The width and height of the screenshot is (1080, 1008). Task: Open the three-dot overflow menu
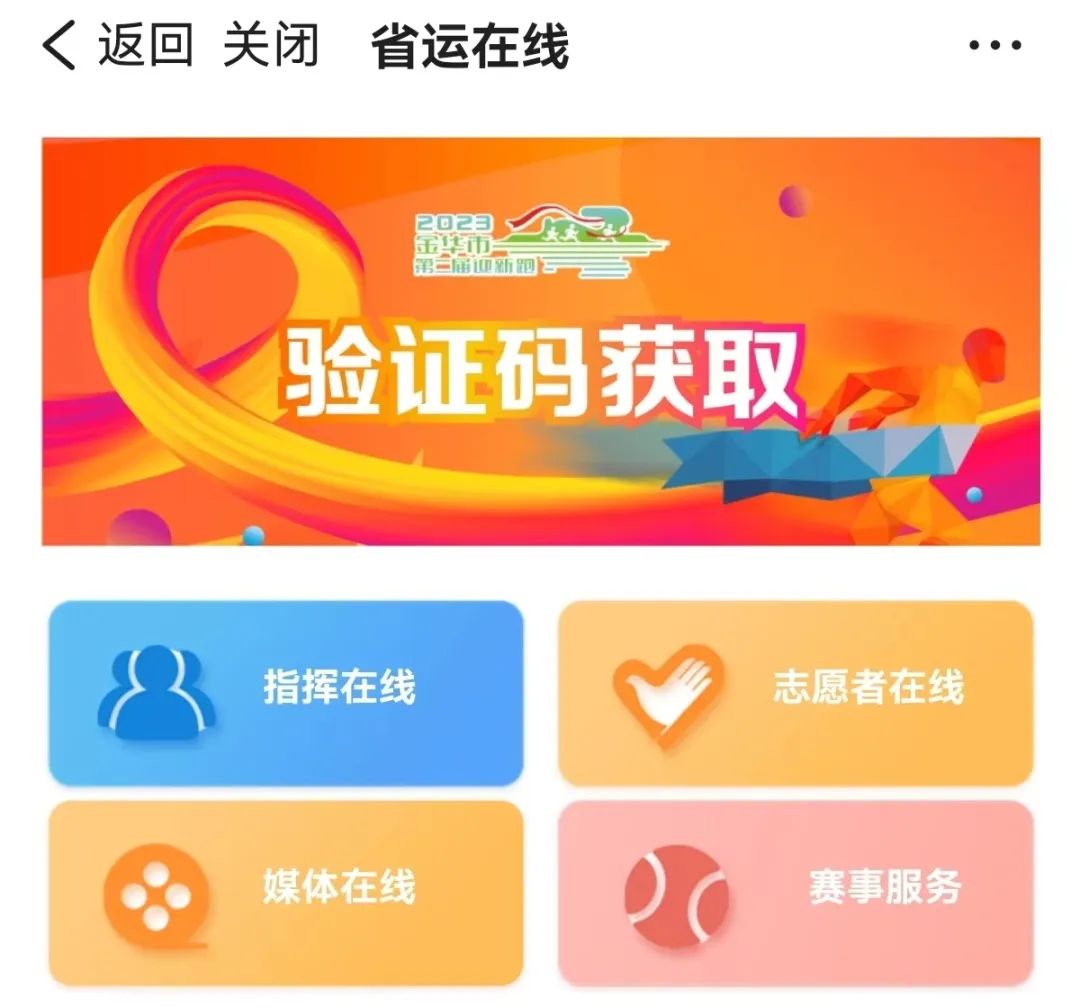(x=995, y=47)
